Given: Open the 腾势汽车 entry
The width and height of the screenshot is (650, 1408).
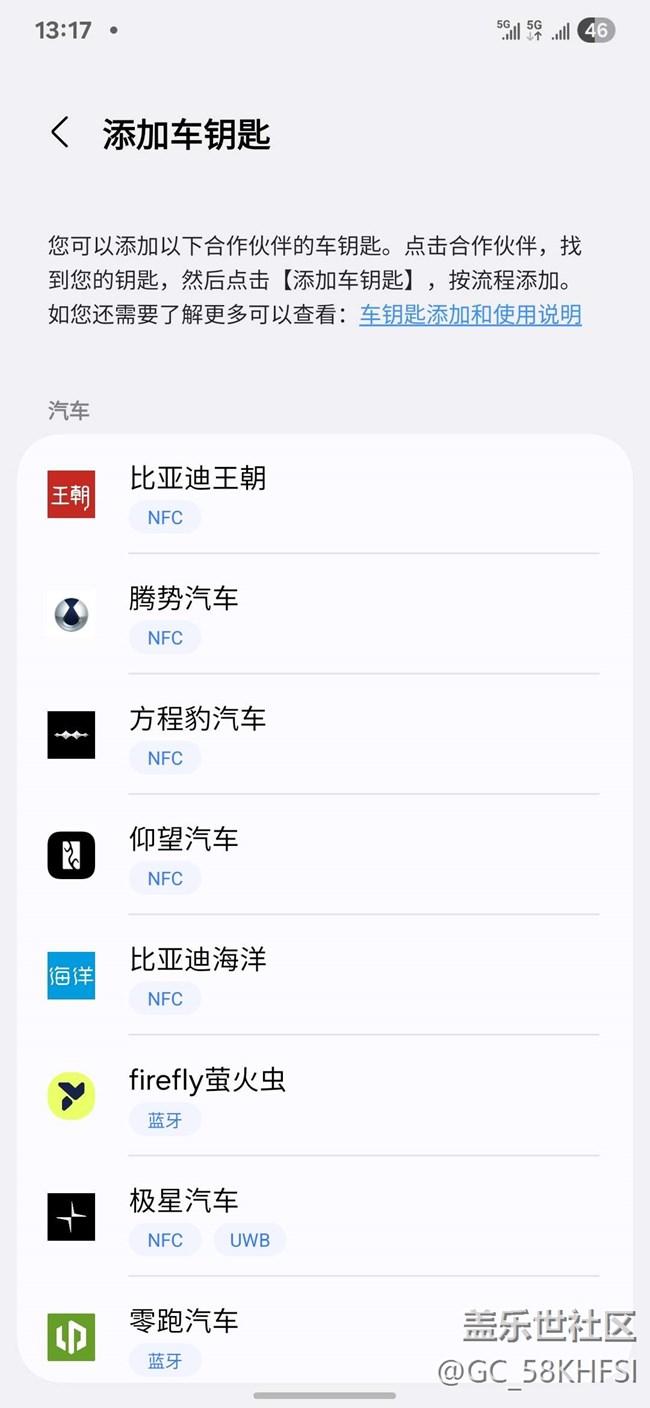Looking at the screenshot, I should point(325,614).
